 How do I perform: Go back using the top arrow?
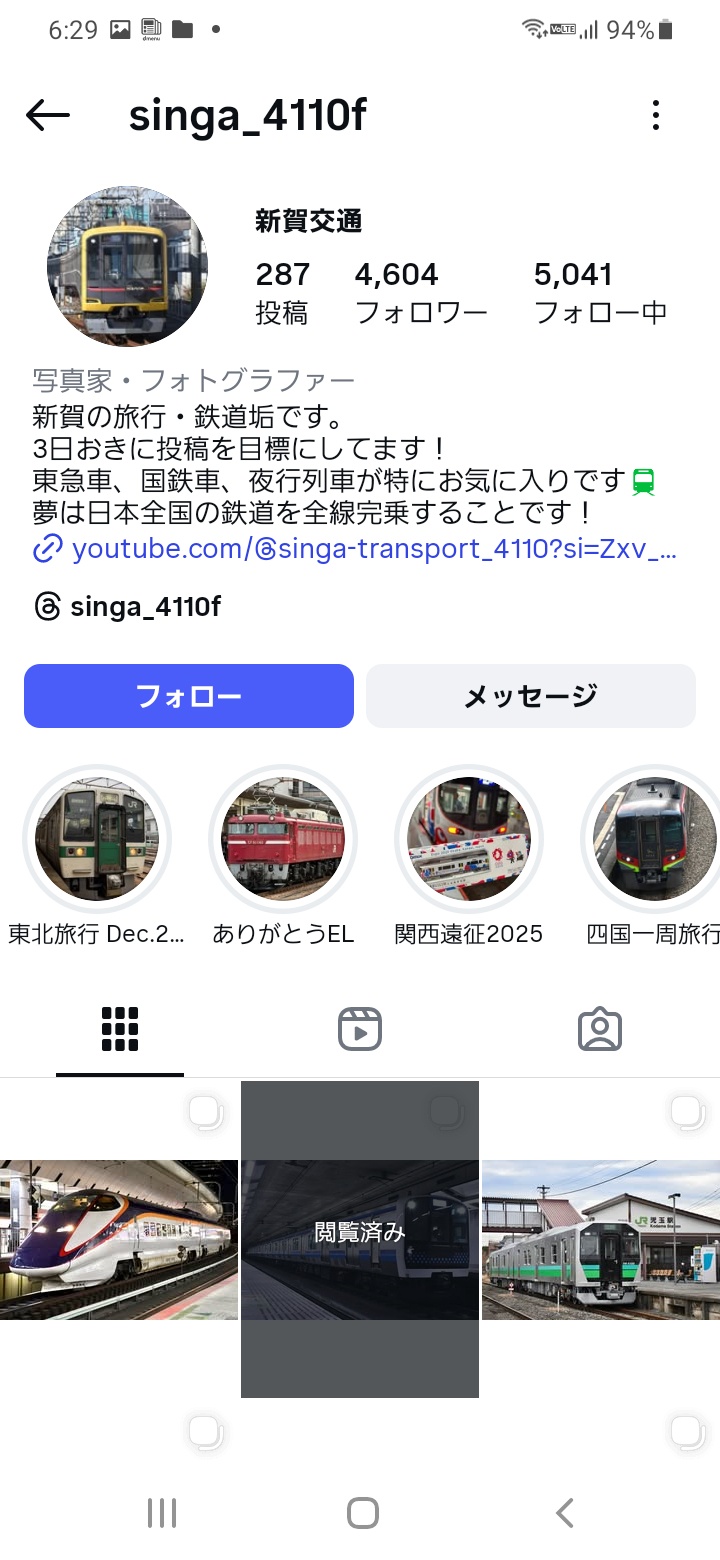click(48, 116)
